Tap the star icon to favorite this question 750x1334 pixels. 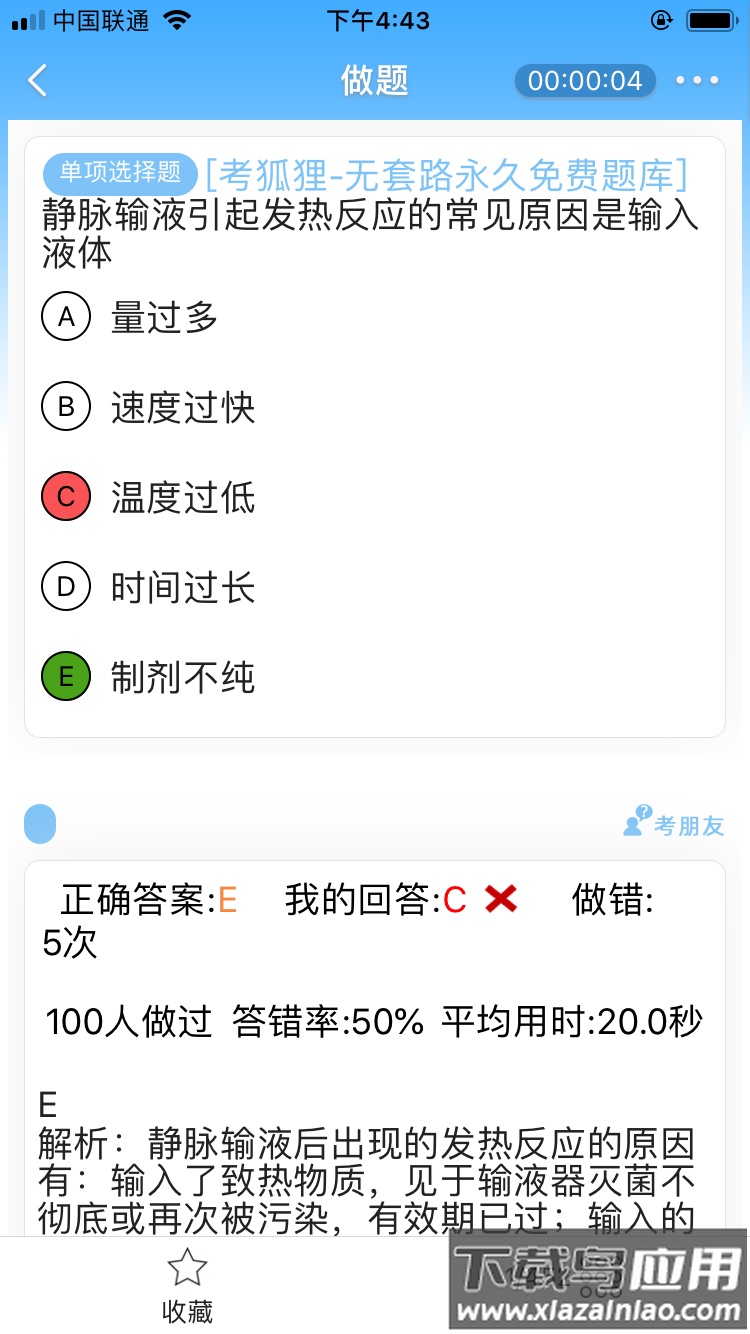pos(187,1268)
